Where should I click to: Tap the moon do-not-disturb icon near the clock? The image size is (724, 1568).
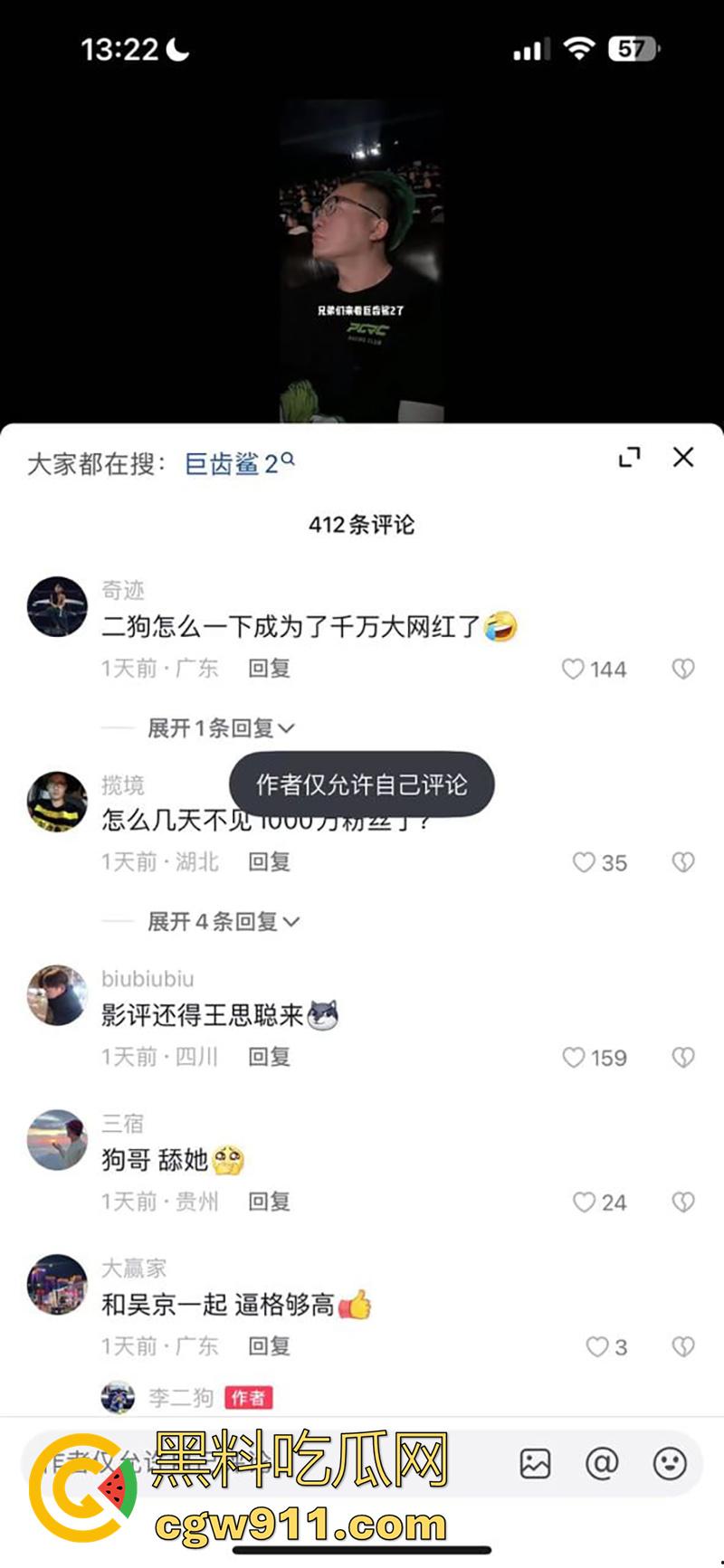point(177,50)
